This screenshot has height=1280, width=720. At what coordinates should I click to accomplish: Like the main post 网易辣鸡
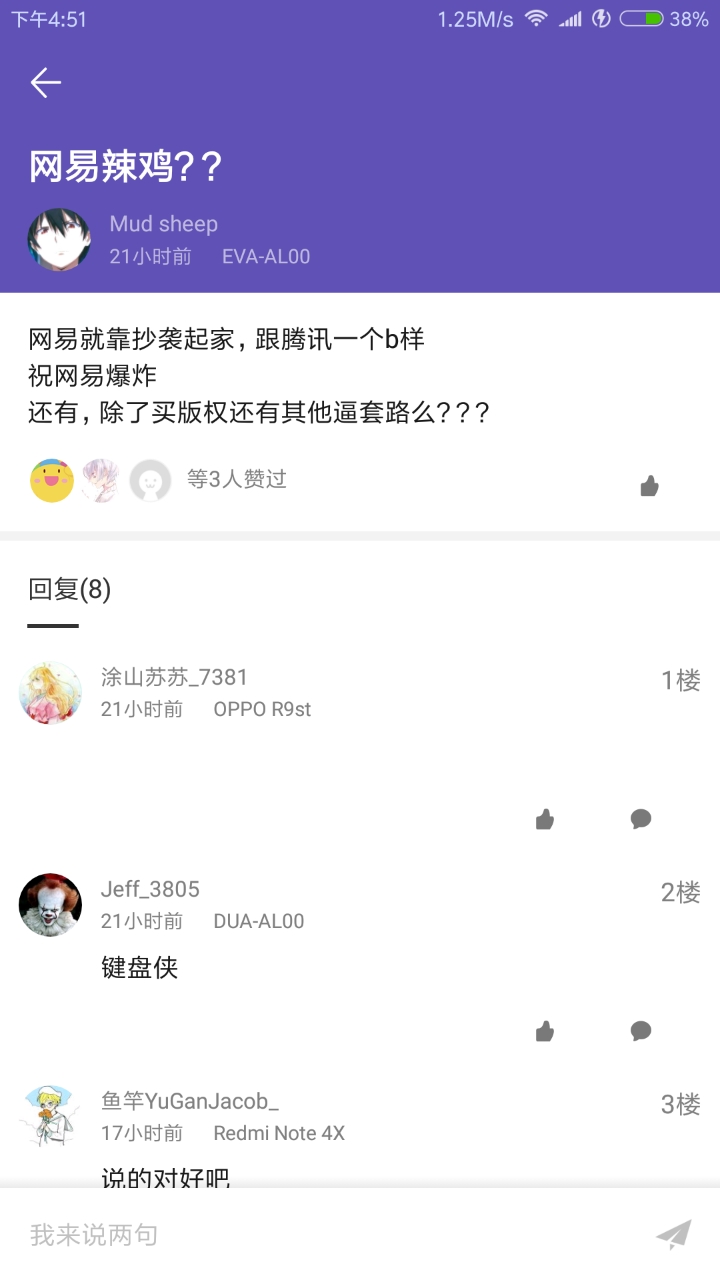(649, 487)
